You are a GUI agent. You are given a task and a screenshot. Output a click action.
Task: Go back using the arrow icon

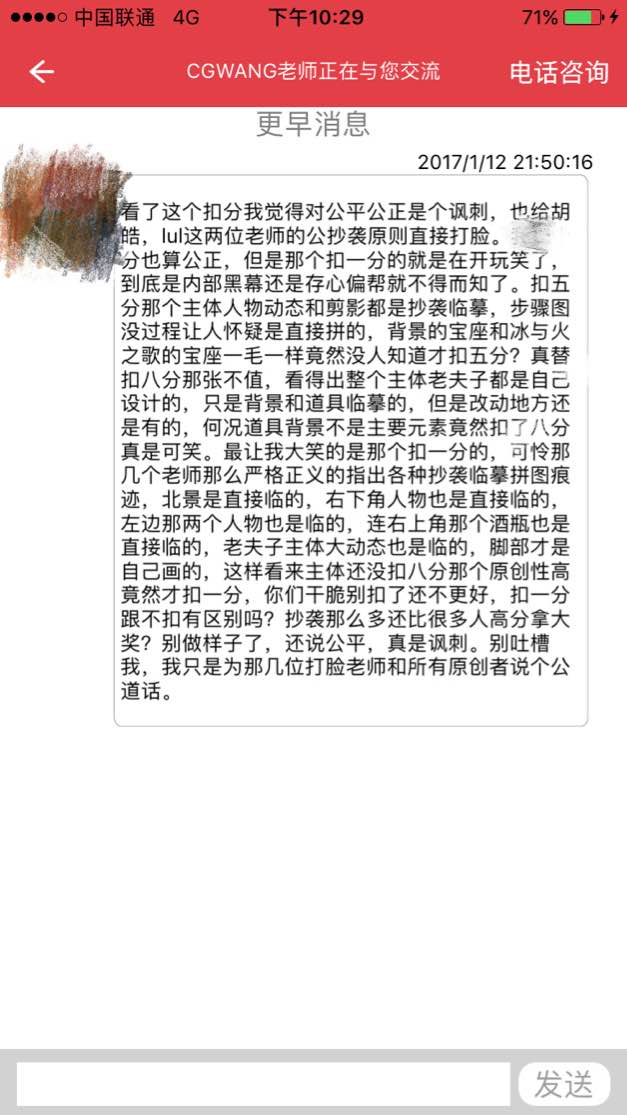click(x=41, y=71)
